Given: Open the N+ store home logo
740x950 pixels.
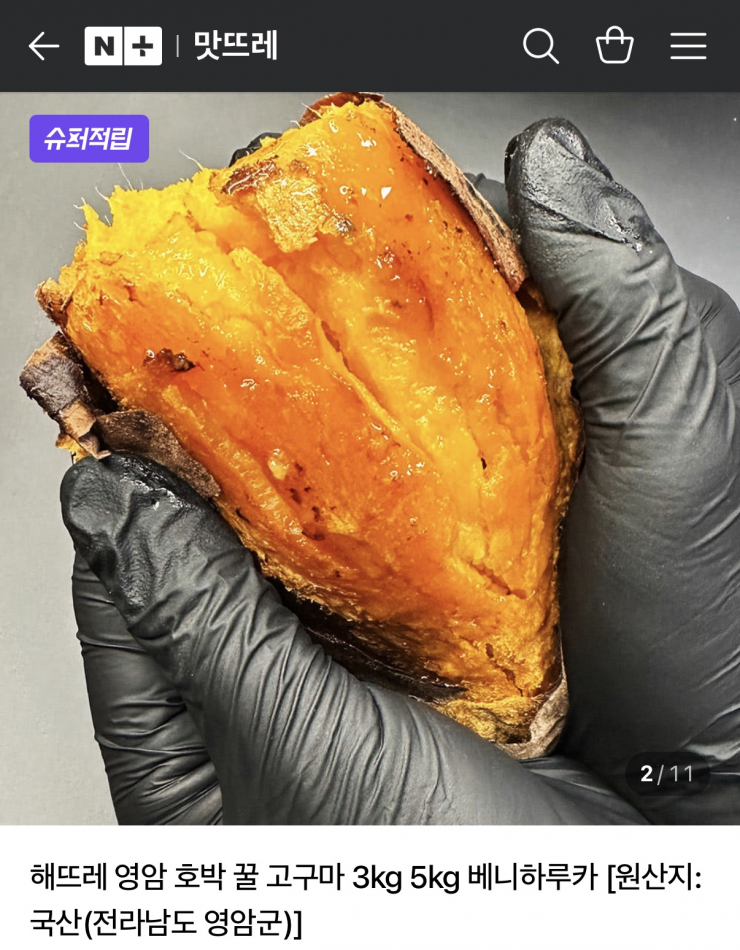Looking at the screenshot, I should point(123,46).
